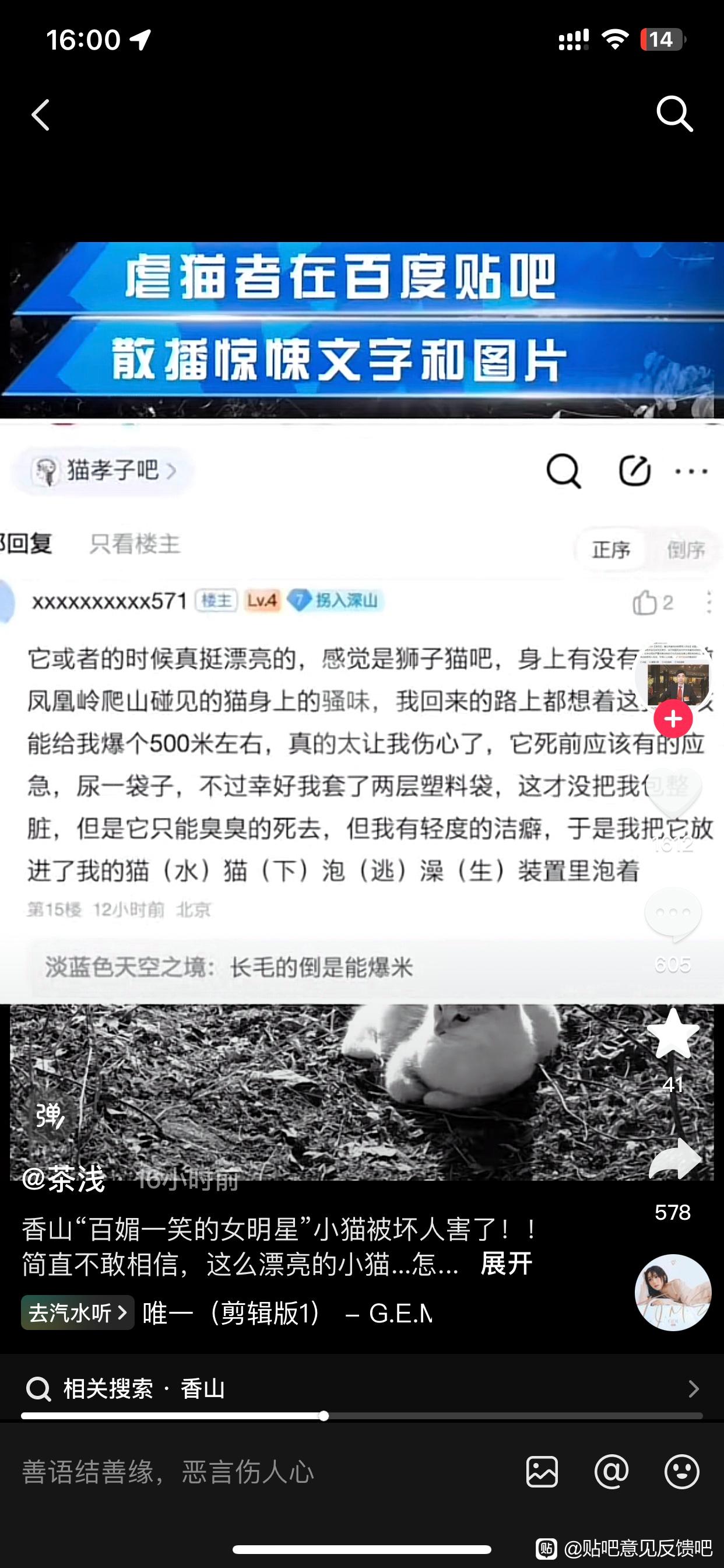
Task: Open the rotating music disc
Action: pos(673,1292)
